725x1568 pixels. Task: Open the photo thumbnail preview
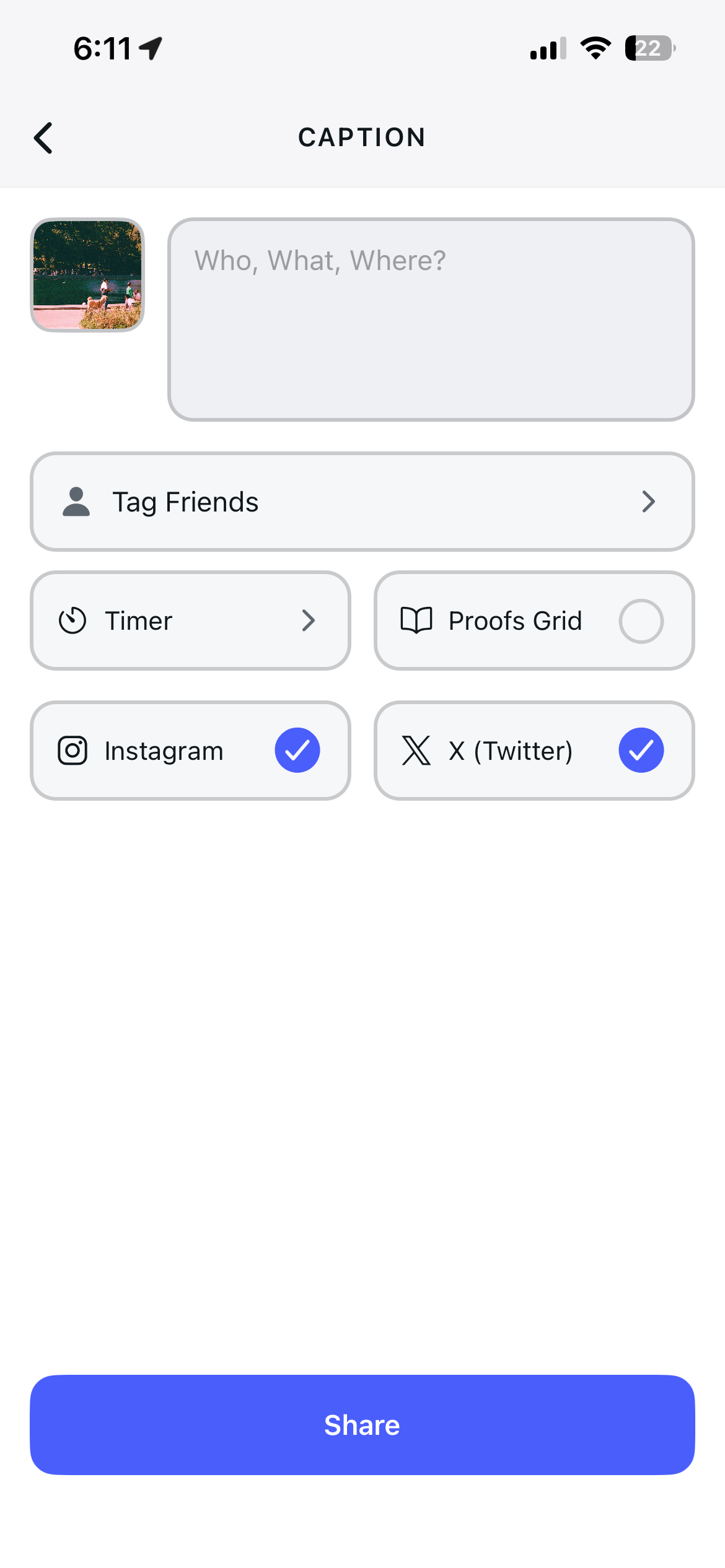point(87,275)
